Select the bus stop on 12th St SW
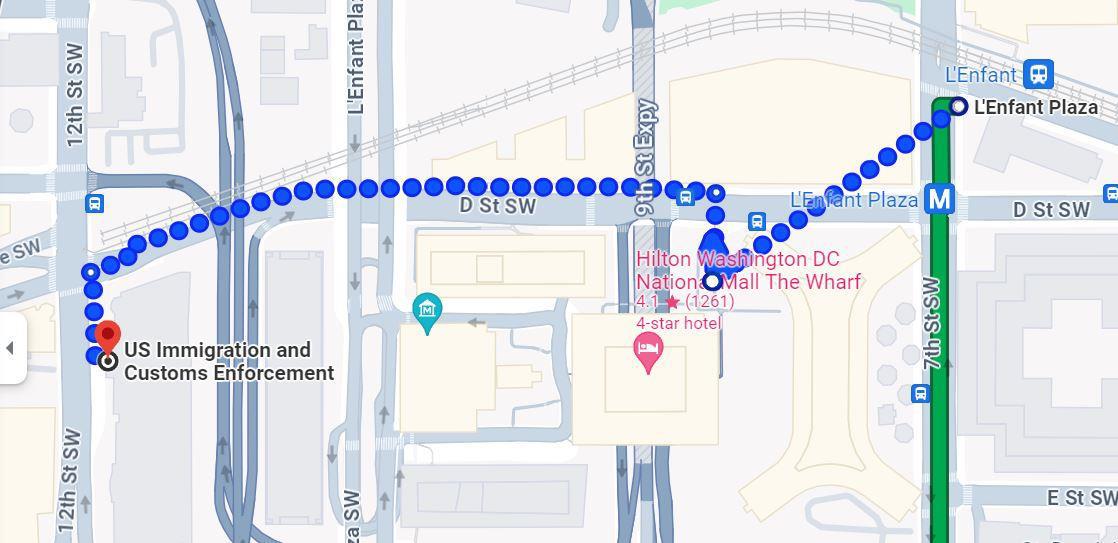This screenshot has width=1118, height=543. [x=94, y=204]
